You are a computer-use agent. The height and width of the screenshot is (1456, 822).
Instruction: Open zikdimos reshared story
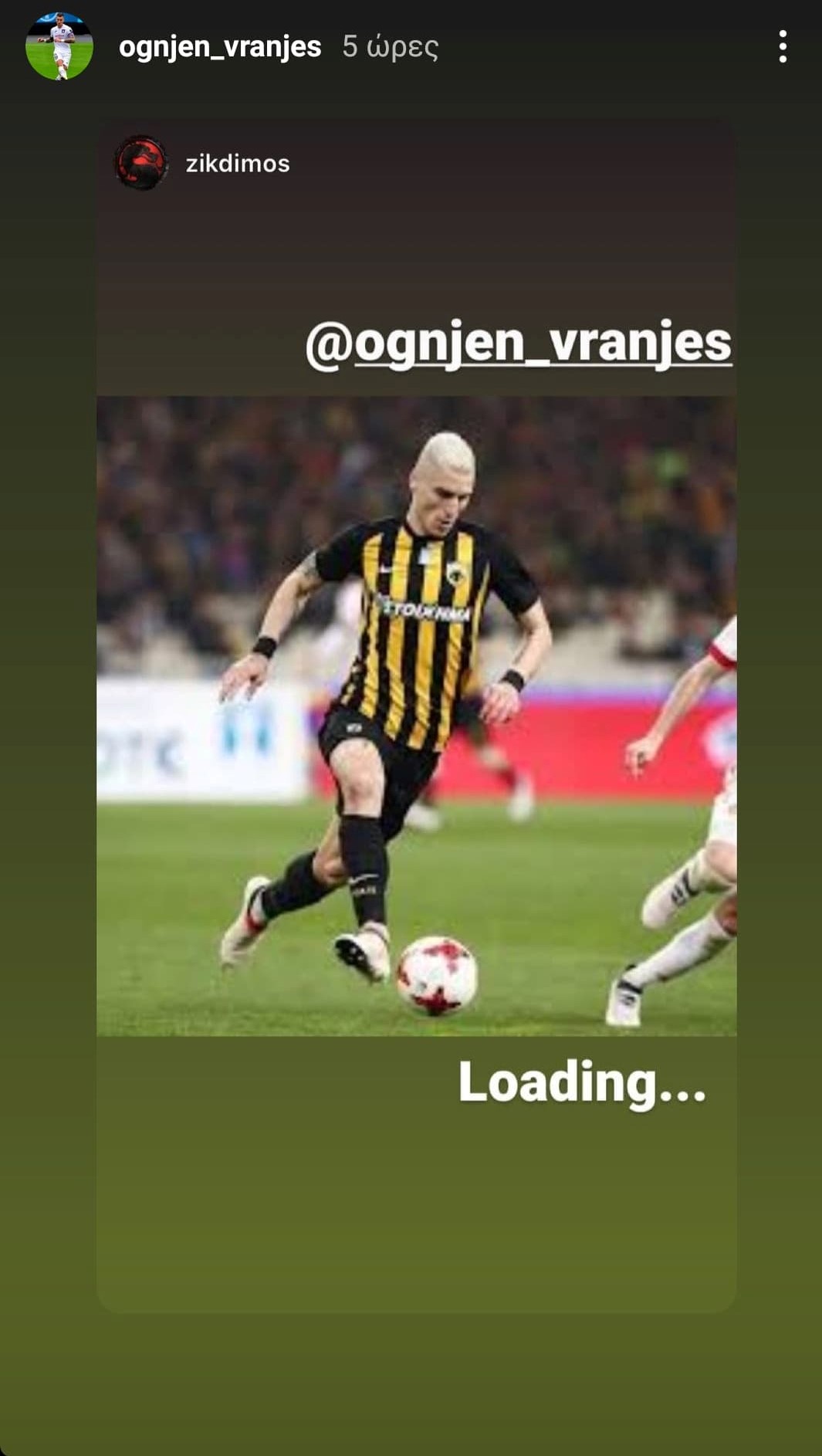click(416, 715)
